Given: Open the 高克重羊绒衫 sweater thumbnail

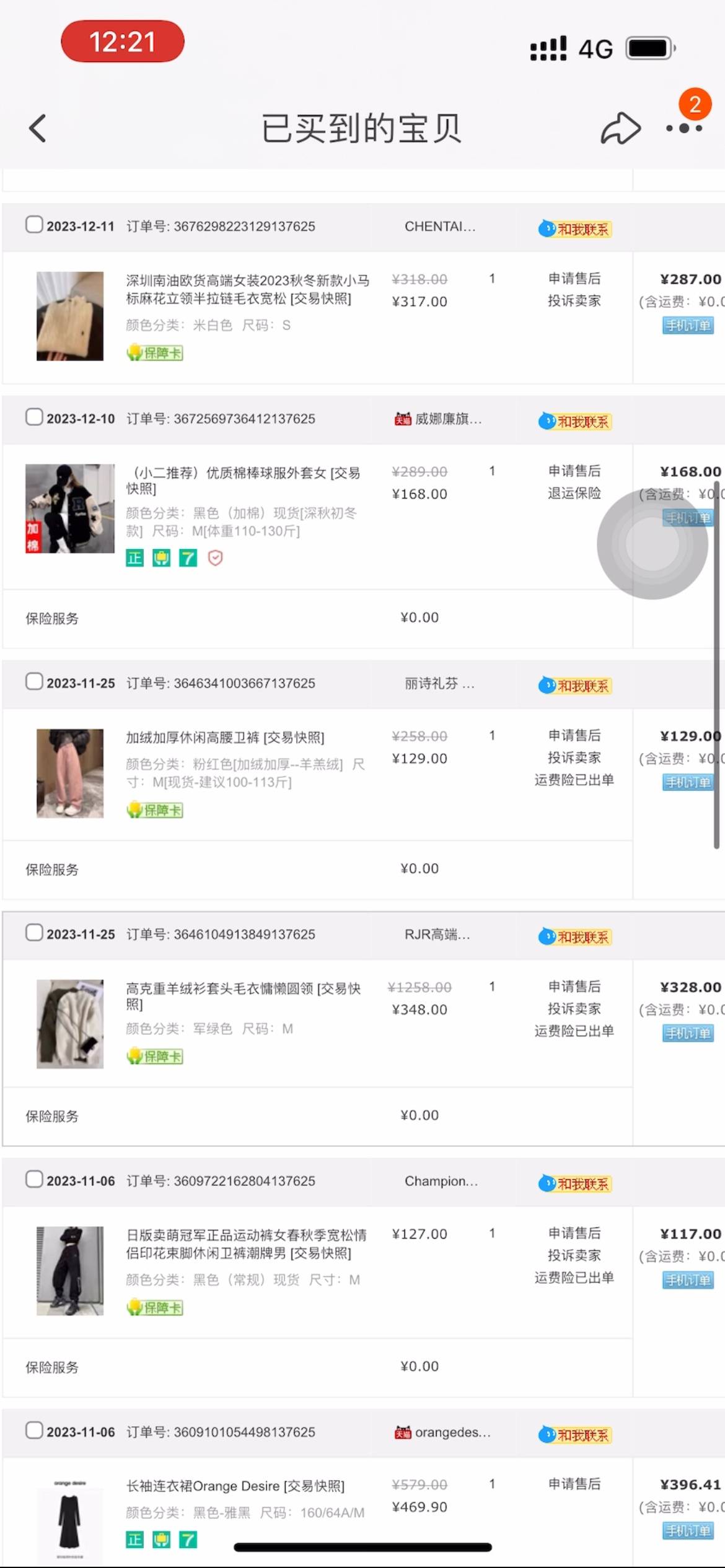Looking at the screenshot, I should (70, 1024).
